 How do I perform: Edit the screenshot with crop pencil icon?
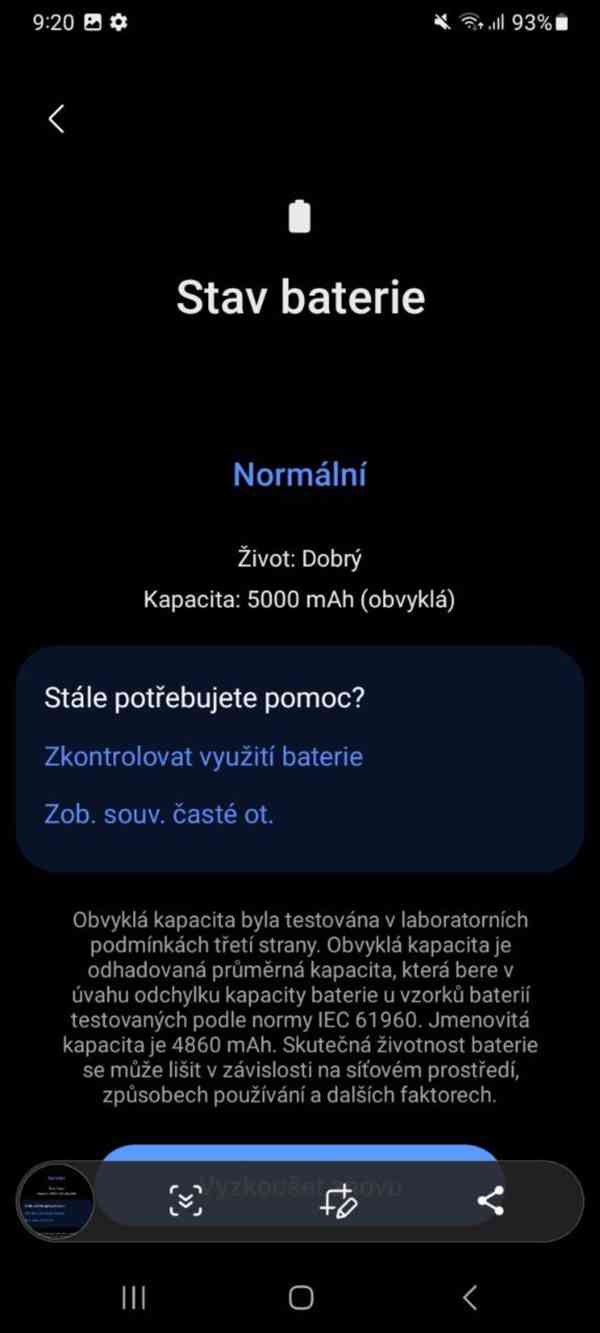click(338, 1201)
